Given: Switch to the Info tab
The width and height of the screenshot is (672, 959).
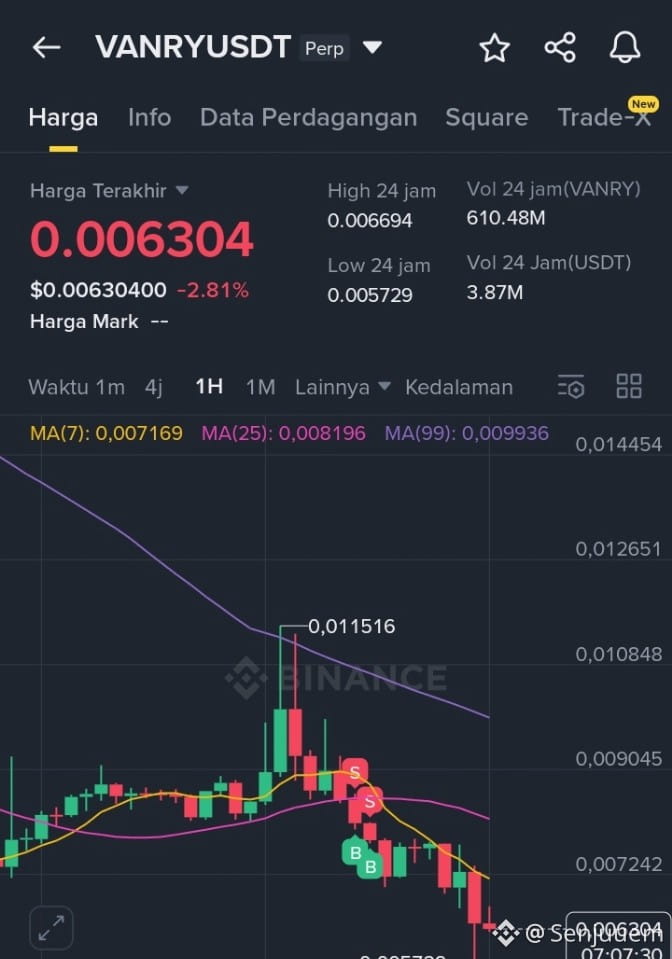Looking at the screenshot, I should pyautogui.click(x=149, y=118).
